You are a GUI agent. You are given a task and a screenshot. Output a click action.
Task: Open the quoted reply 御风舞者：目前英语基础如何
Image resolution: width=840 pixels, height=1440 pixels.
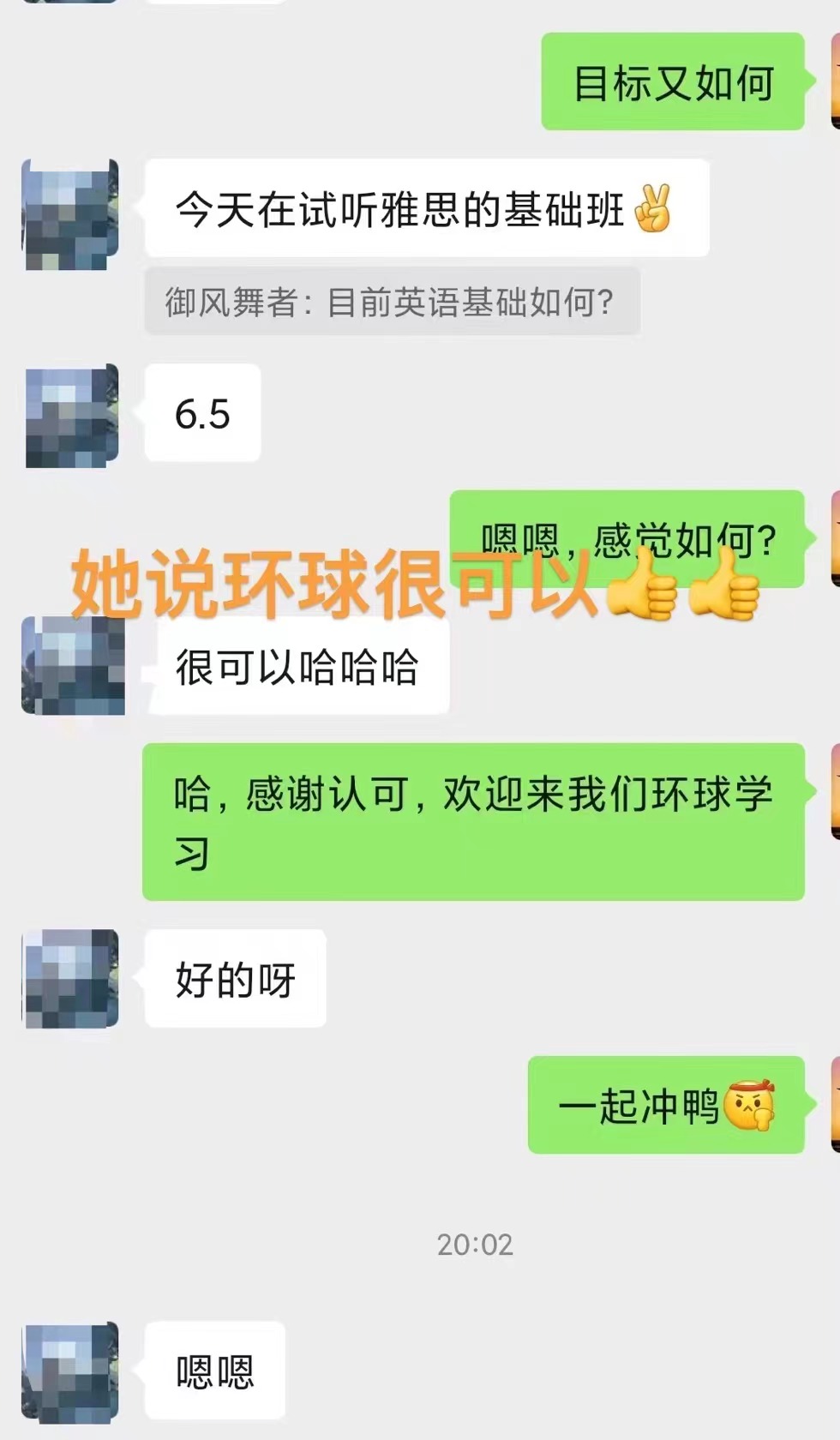[390, 302]
